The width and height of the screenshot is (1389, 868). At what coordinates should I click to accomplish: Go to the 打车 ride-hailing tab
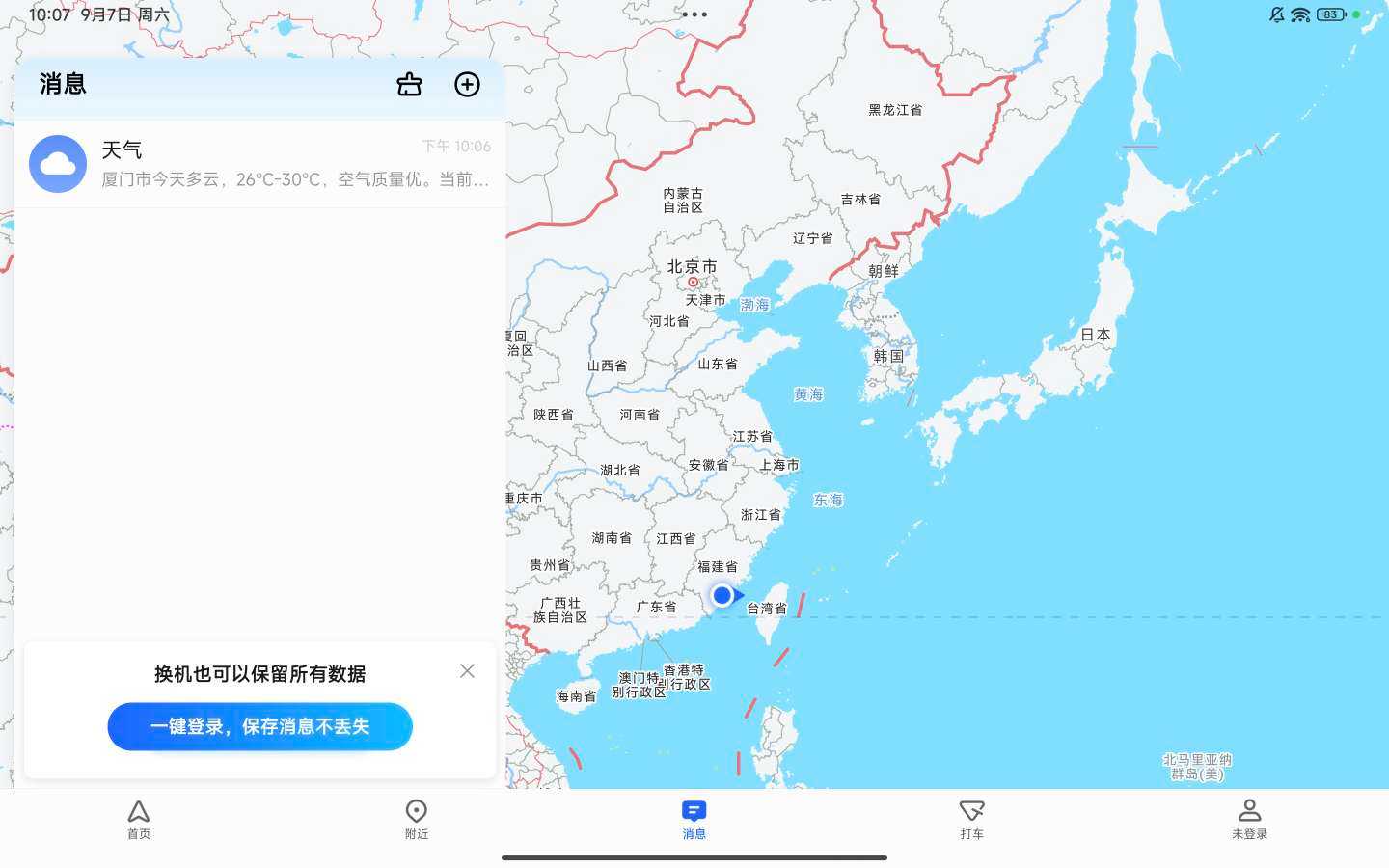tap(972, 819)
